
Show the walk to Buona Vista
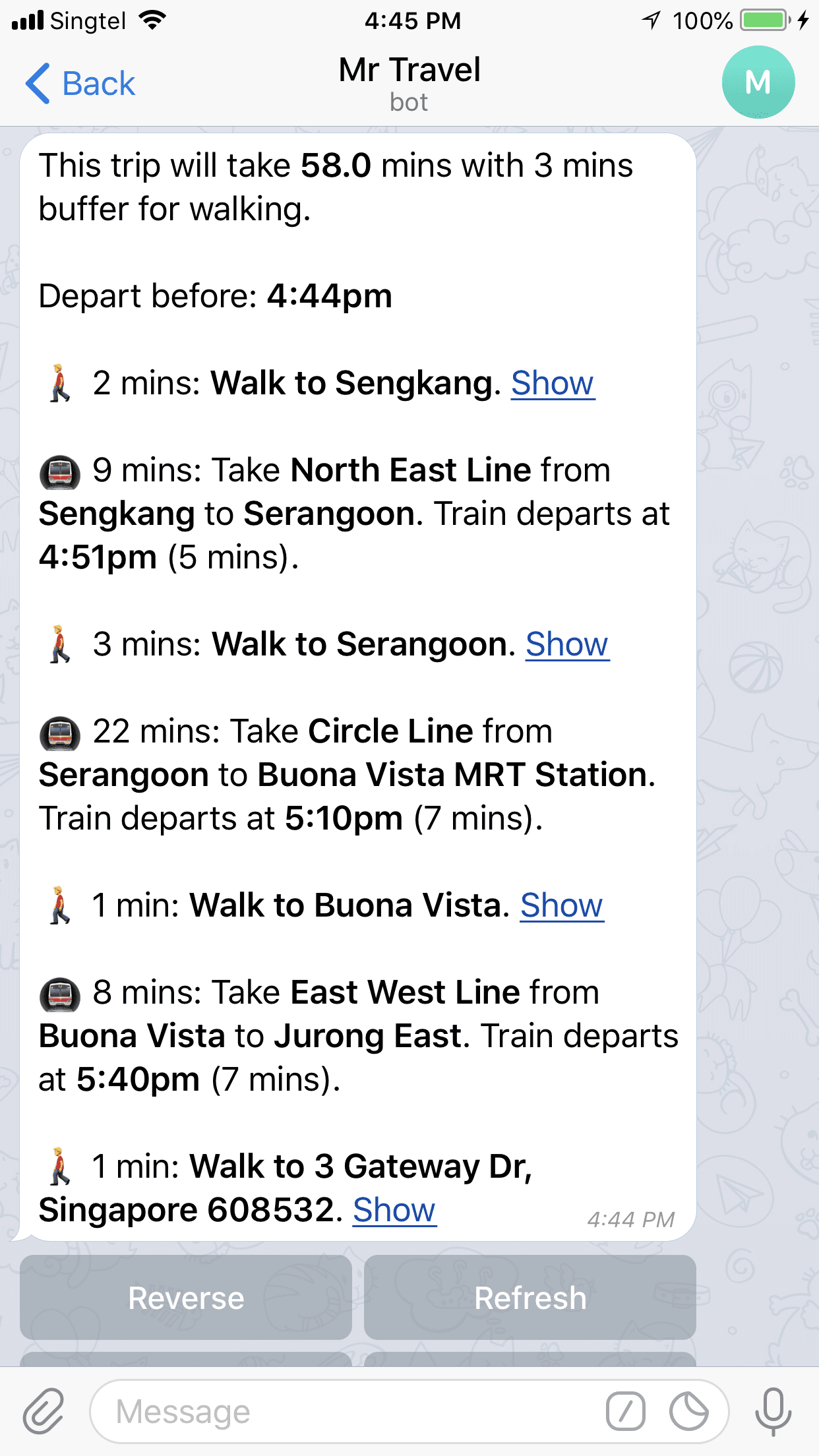click(561, 905)
